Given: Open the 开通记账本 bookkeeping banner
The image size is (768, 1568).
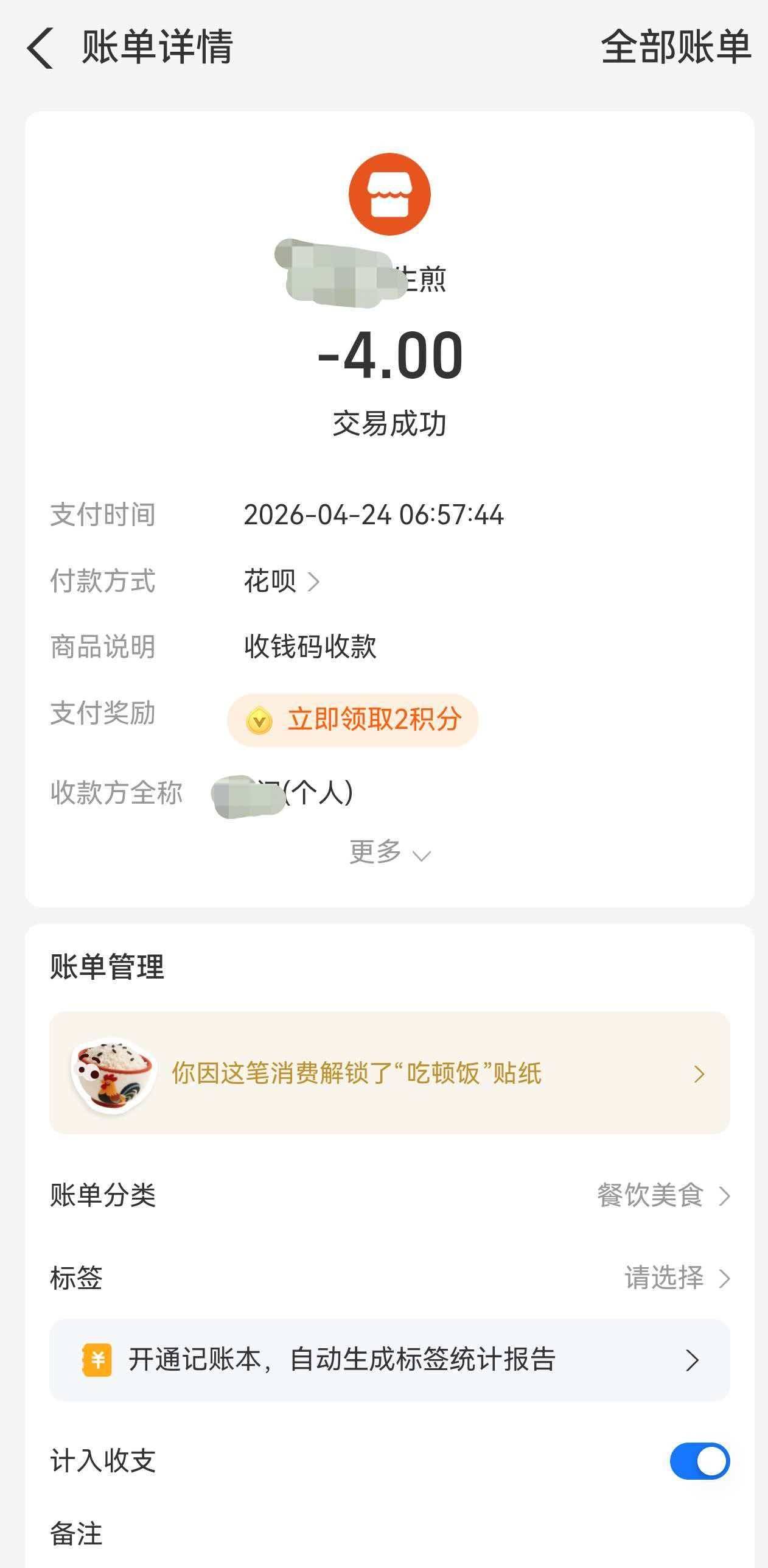Looking at the screenshot, I should point(389,1360).
